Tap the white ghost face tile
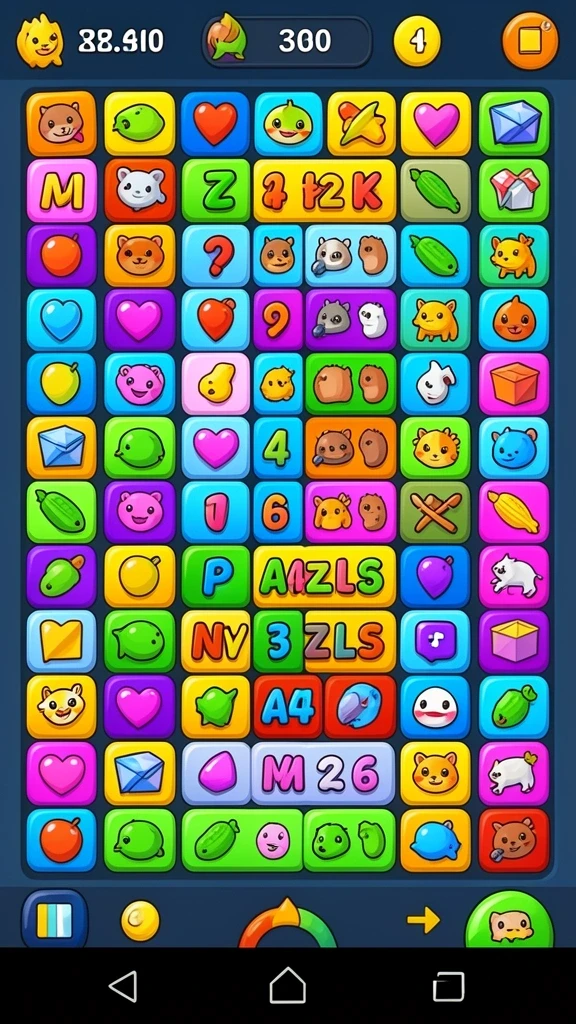The height and width of the screenshot is (1024, 576). point(435,707)
